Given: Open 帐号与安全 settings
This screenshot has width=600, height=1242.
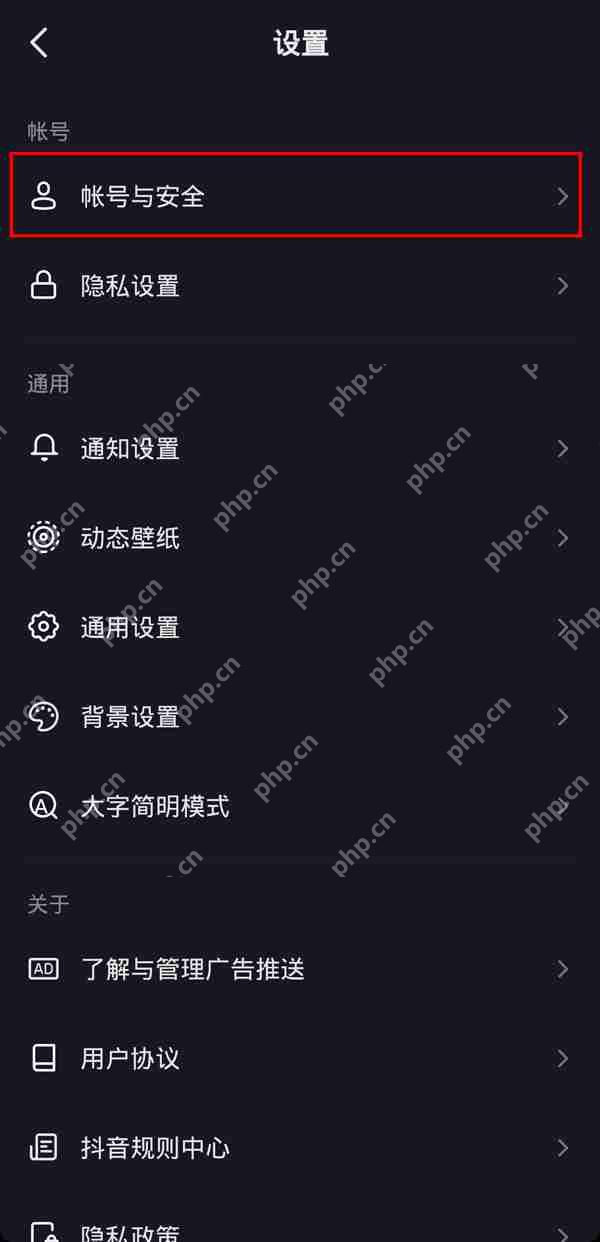Looking at the screenshot, I should click(x=295, y=196).
